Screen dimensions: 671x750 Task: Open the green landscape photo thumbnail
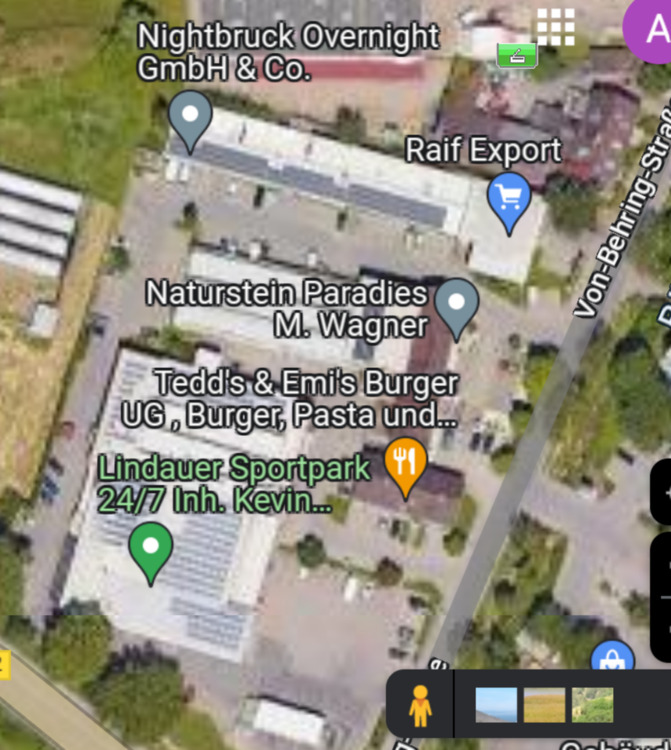point(592,705)
